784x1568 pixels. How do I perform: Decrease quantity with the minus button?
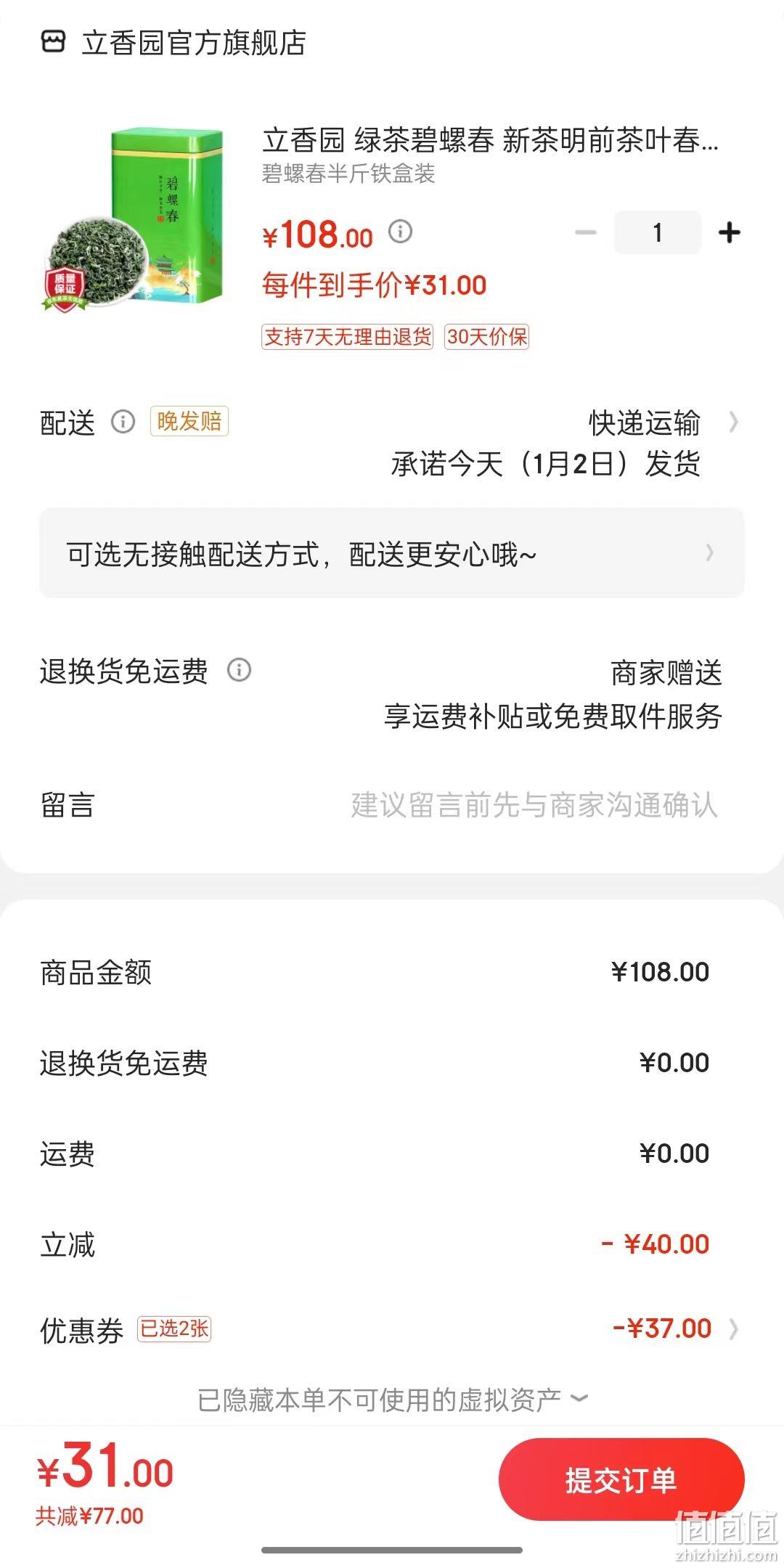point(585,233)
